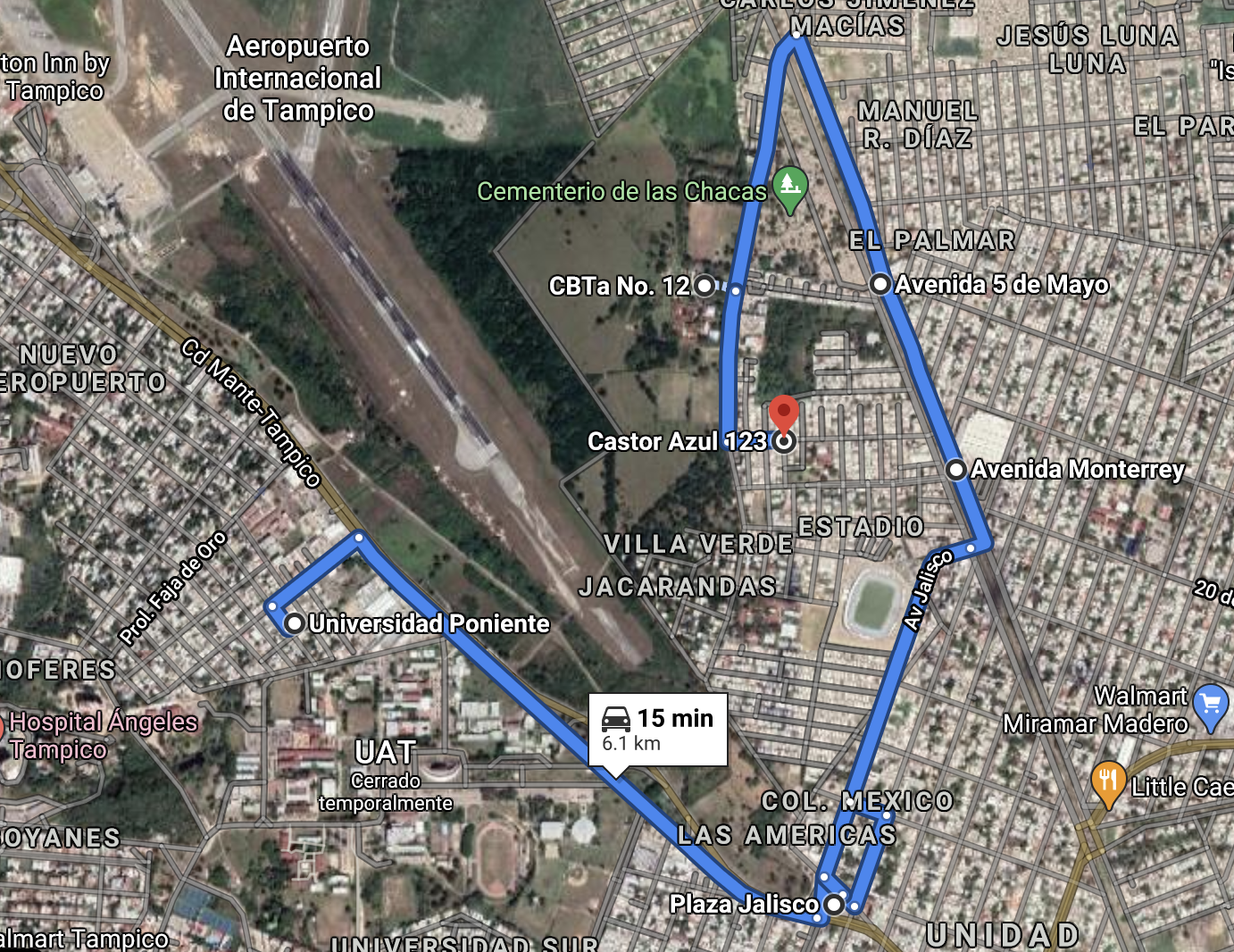
Task: Select the Plaza Jalisco waypoint
Action: [834, 904]
